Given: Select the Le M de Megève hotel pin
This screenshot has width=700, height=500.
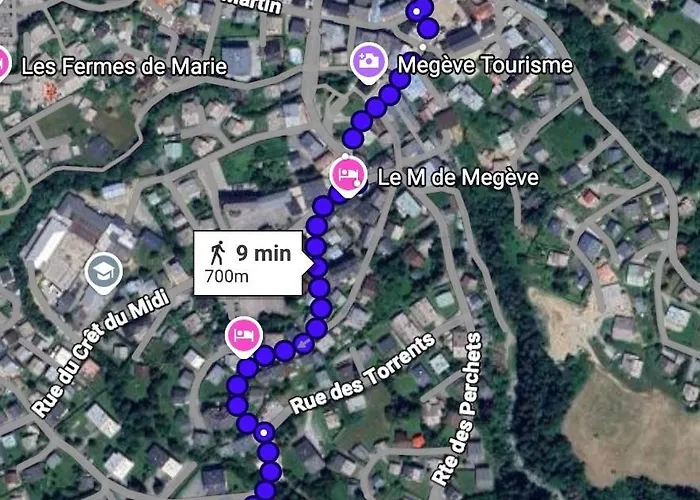Looking at the screenshot, I should [347, 175].
